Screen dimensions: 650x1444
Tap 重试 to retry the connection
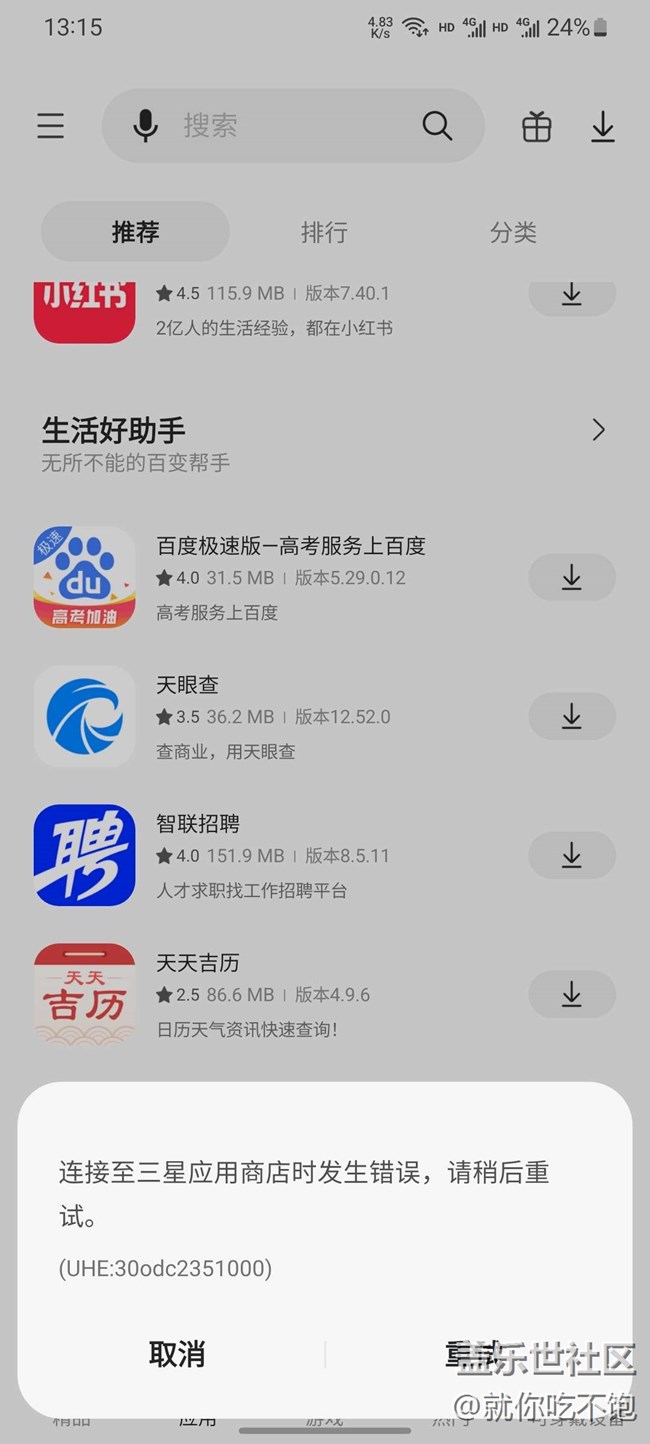pos(473,1354)
